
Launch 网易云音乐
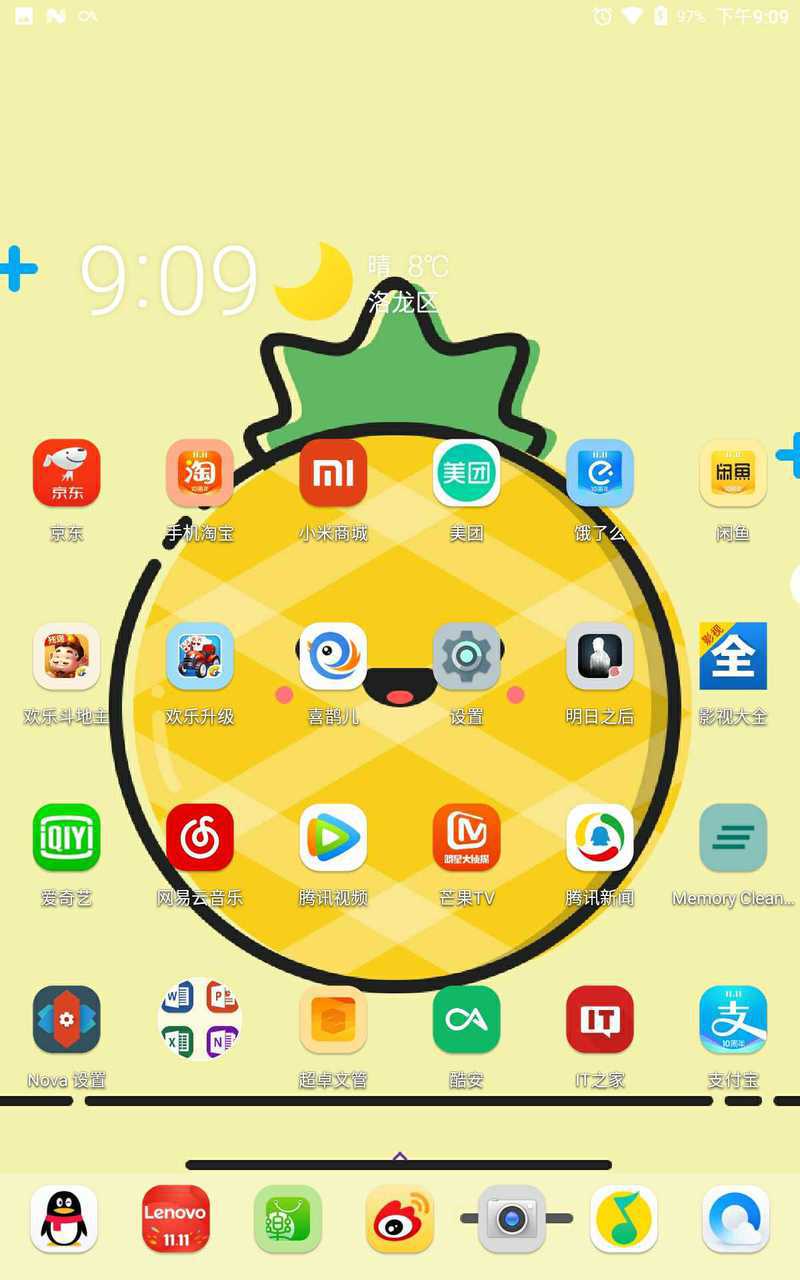pyautogui.click(x=200, y=838)
